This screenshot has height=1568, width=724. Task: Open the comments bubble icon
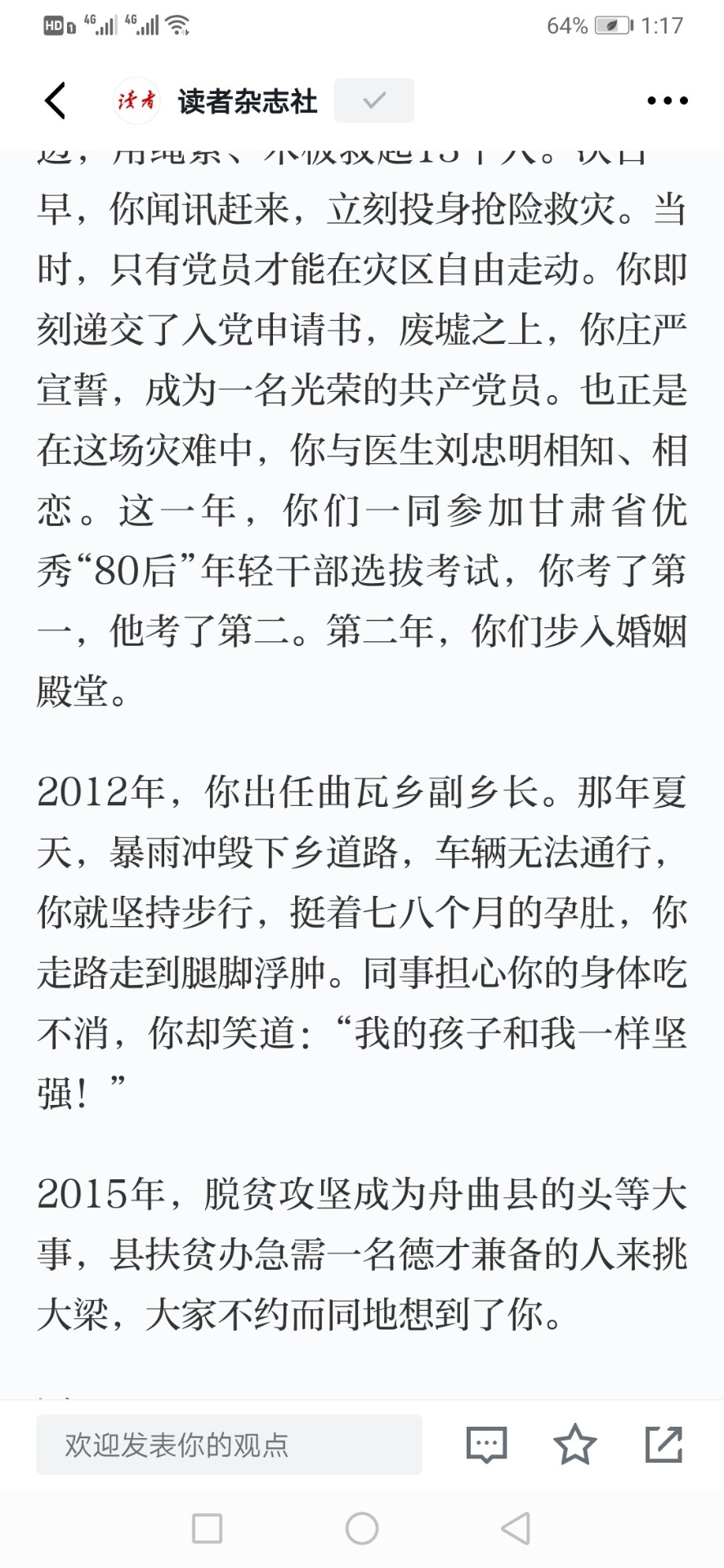coord(487,1445)
